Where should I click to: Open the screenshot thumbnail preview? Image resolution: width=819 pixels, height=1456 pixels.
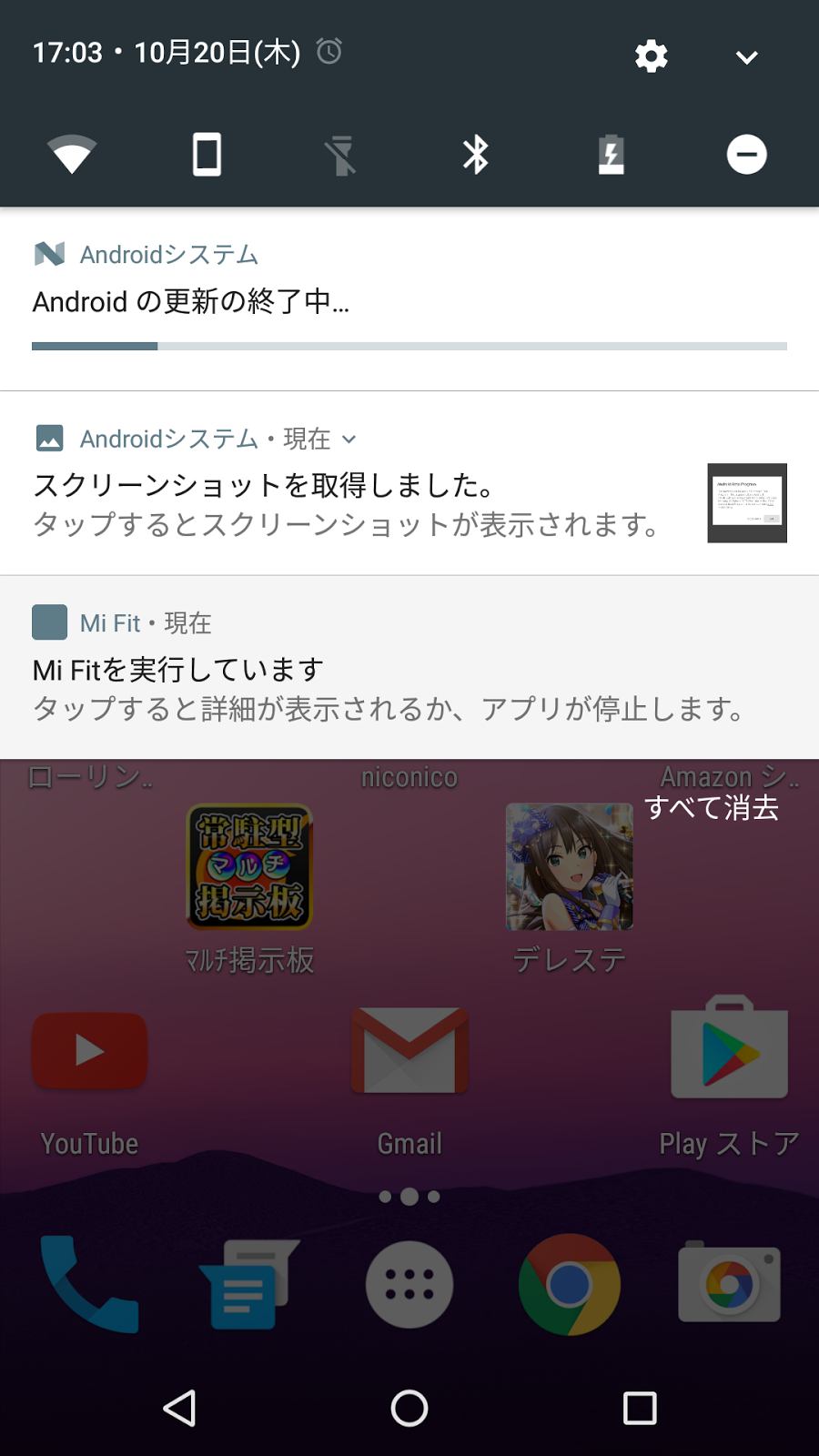[747, 503]
